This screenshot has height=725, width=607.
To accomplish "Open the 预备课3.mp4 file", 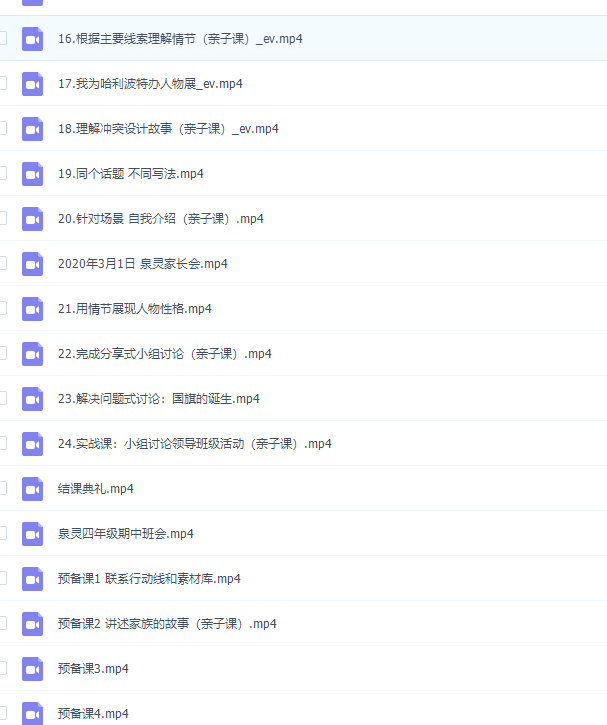I will [x=93, y=669].
